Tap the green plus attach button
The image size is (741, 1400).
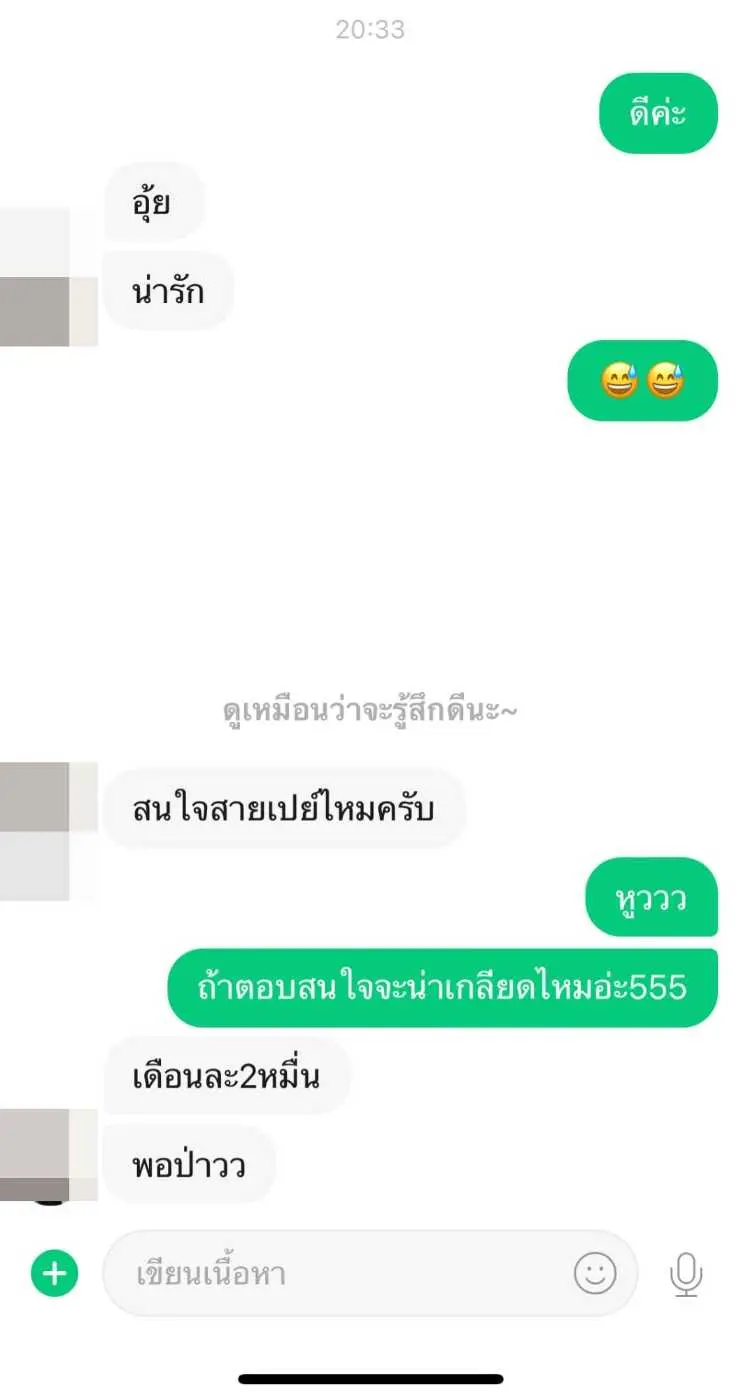(54, 1274)
